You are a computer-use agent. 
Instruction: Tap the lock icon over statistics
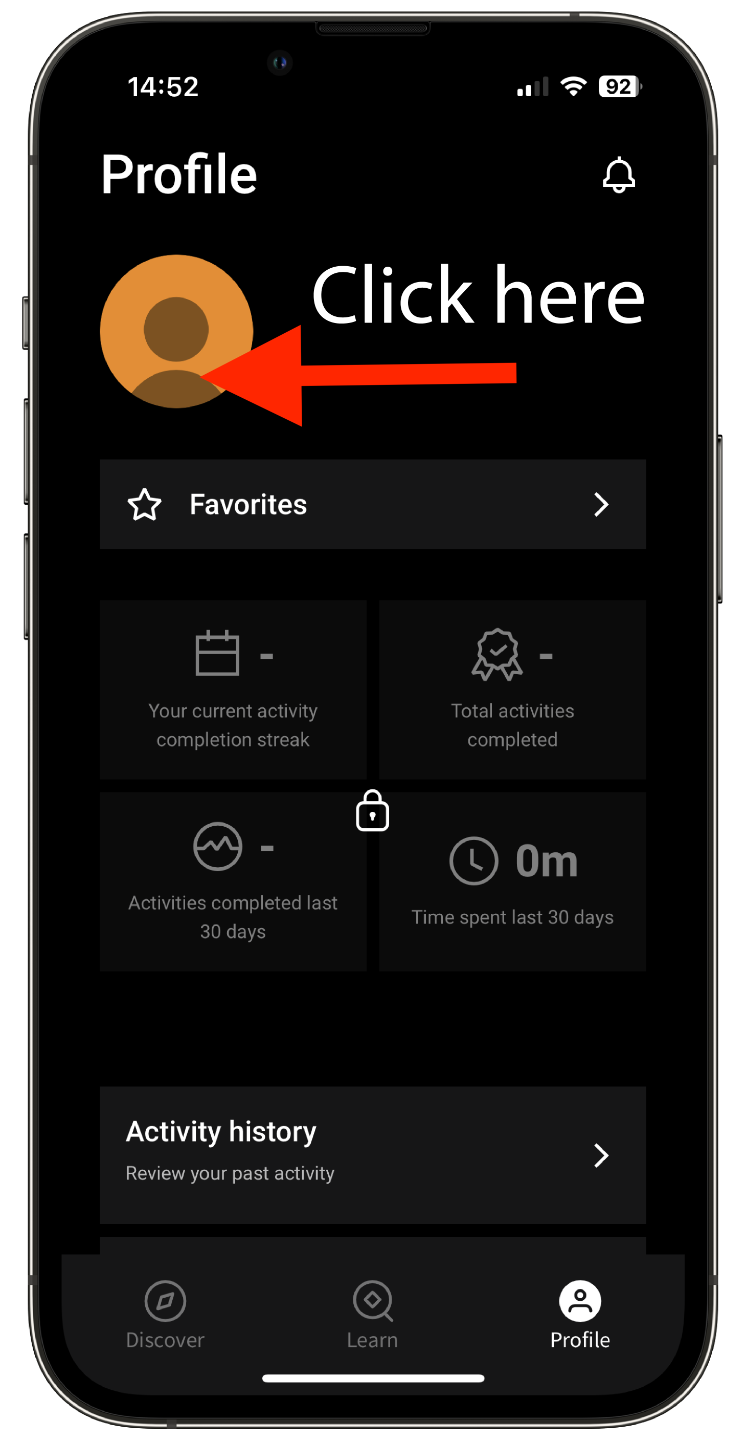[372, 811]
